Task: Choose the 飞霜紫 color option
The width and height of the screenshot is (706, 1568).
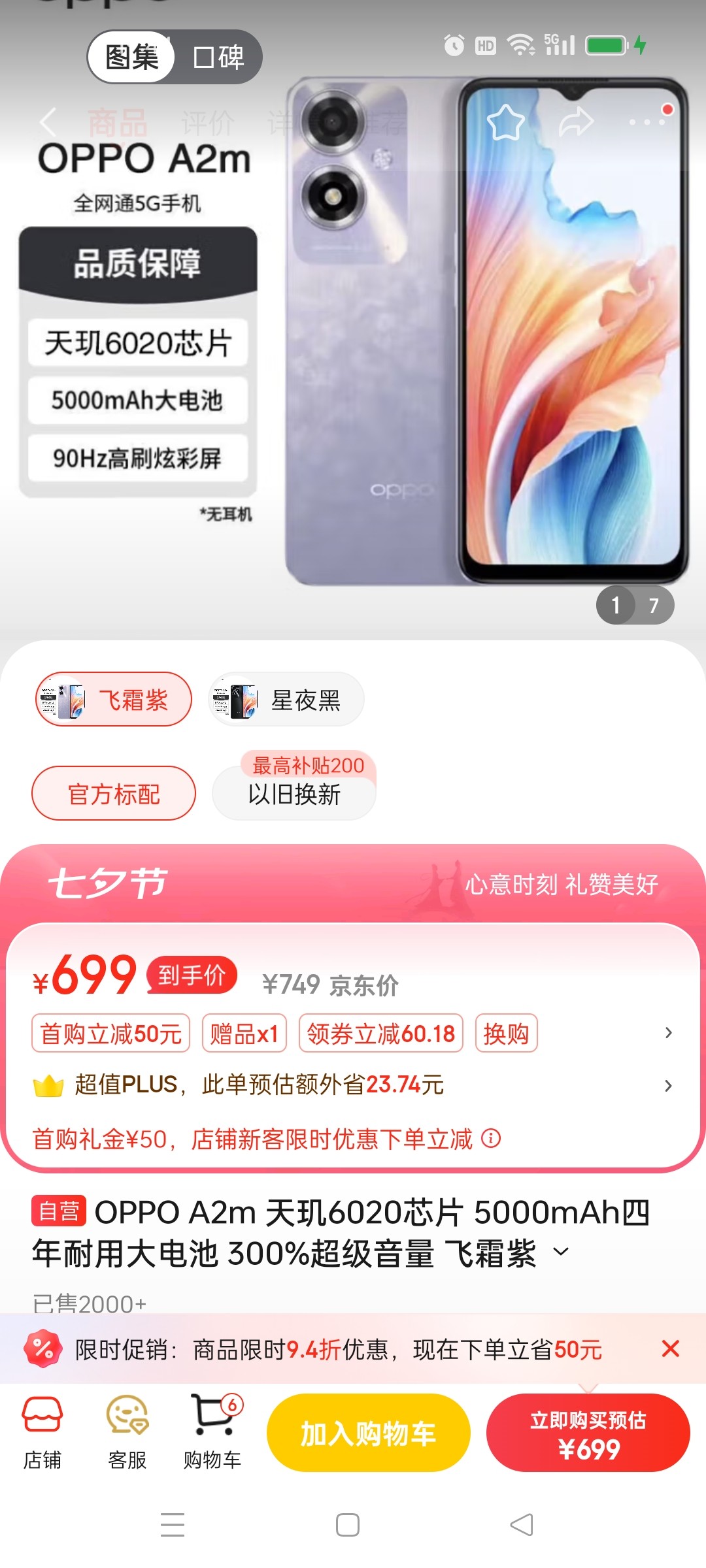Action: click(x=114, y=700)
